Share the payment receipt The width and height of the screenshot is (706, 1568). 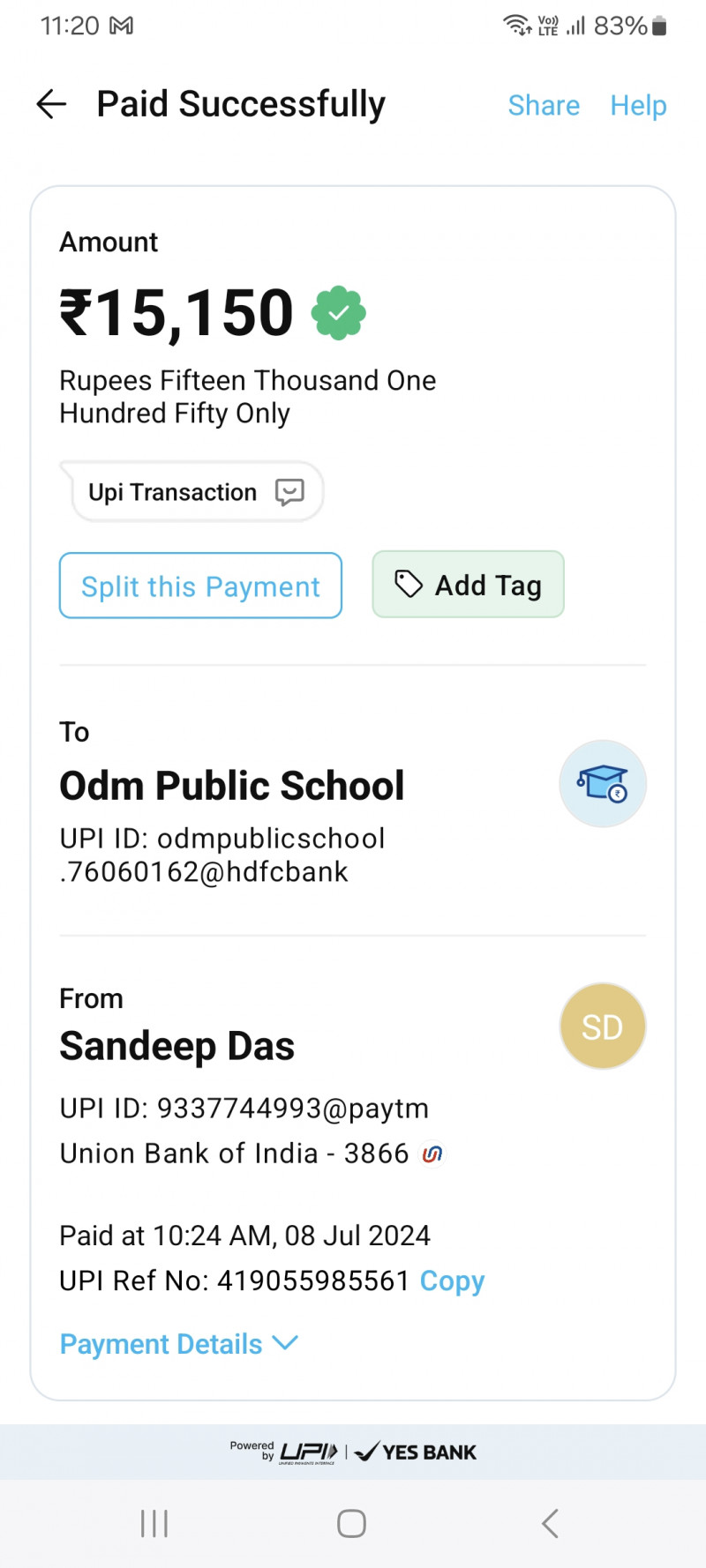[544, 106]
